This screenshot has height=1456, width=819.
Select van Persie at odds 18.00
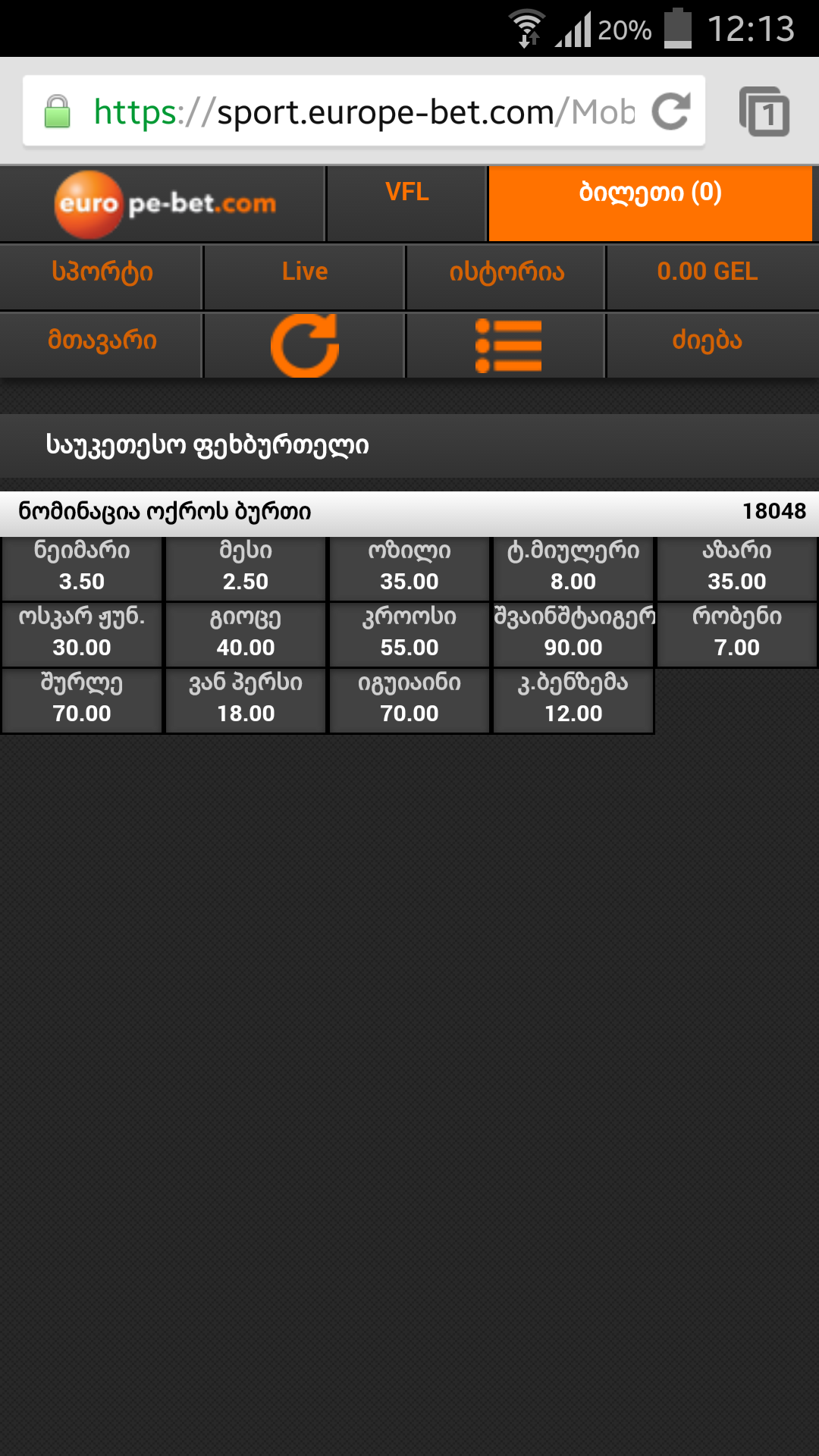[245, 698]
